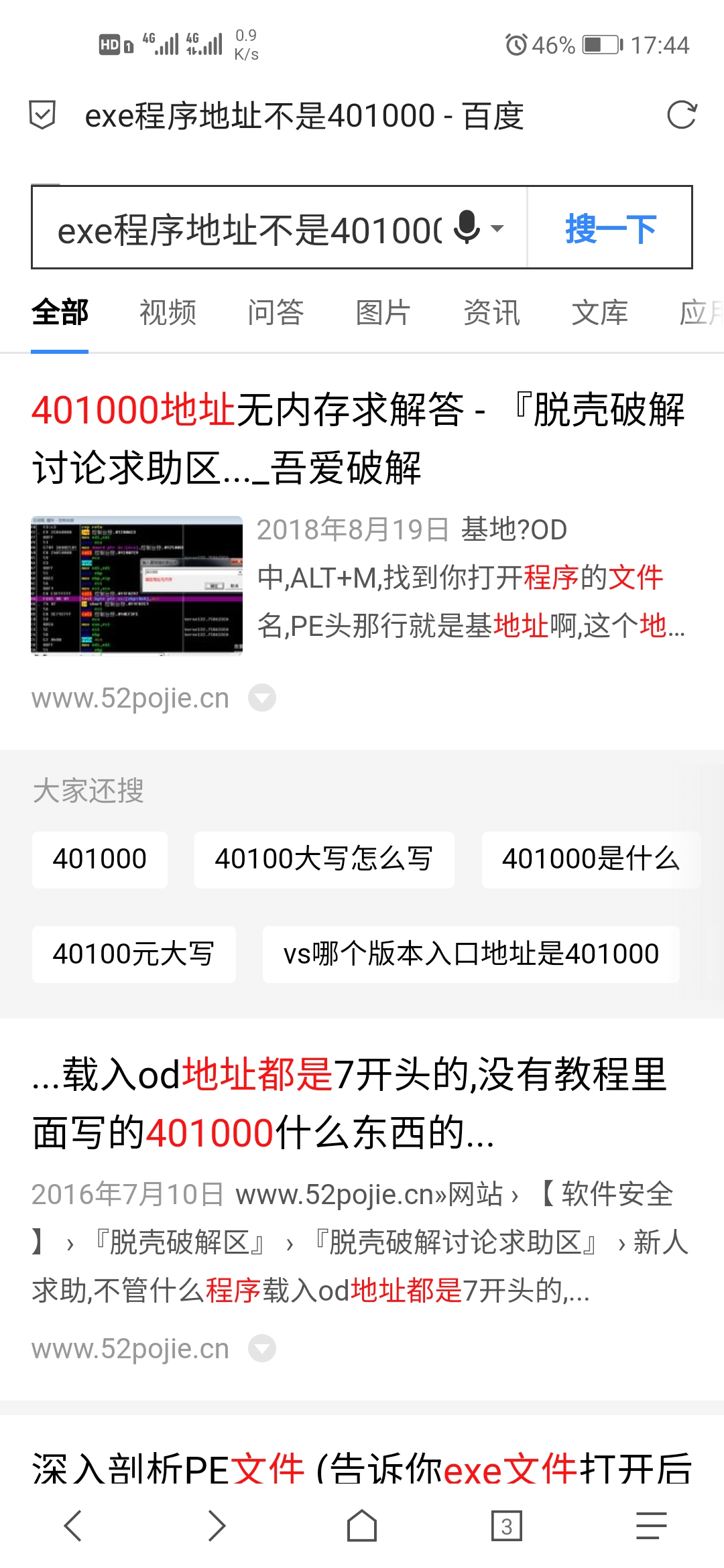
Task: Start voice search with the microphone icon
Action: (467, 228)
